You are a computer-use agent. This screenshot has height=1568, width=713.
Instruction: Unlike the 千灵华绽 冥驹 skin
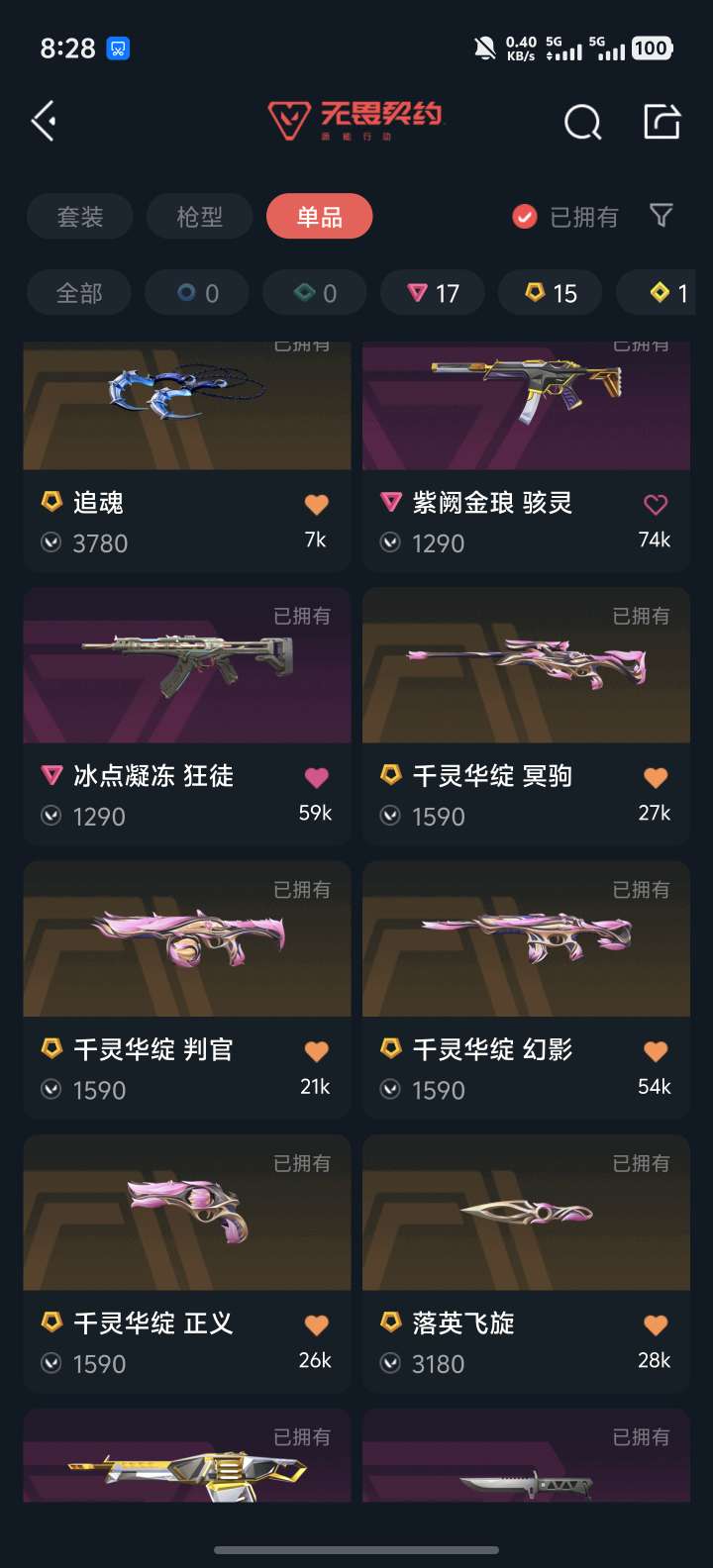click(656, 778)
